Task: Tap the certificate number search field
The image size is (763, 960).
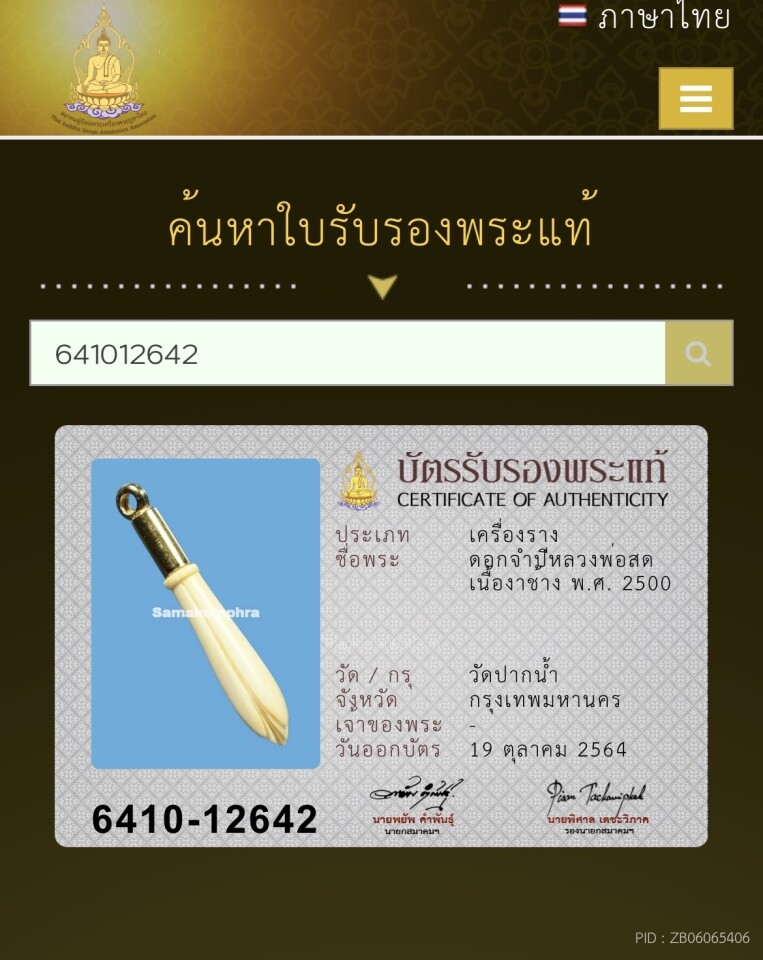Action: [x=347, y=354]
